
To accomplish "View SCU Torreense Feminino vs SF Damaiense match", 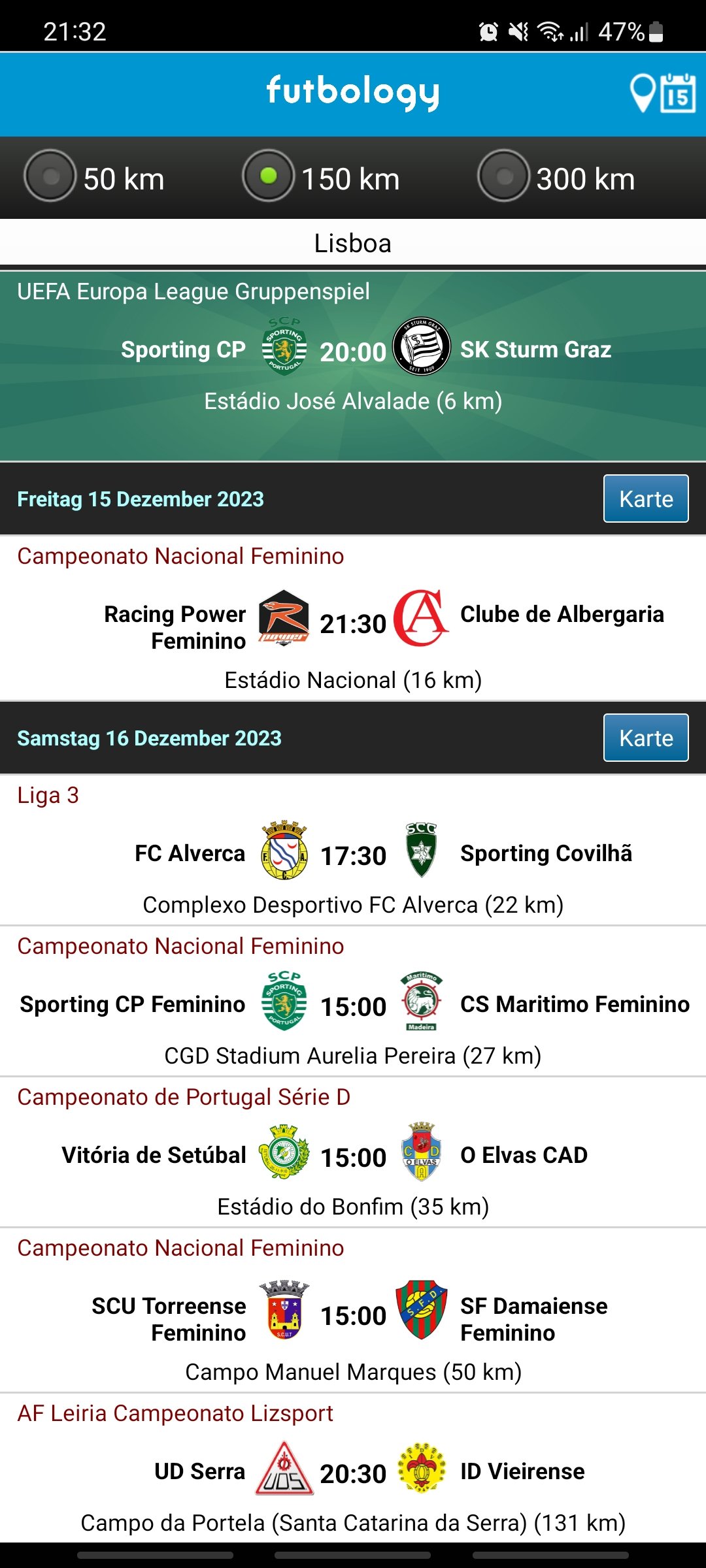I will point(353,1311).
